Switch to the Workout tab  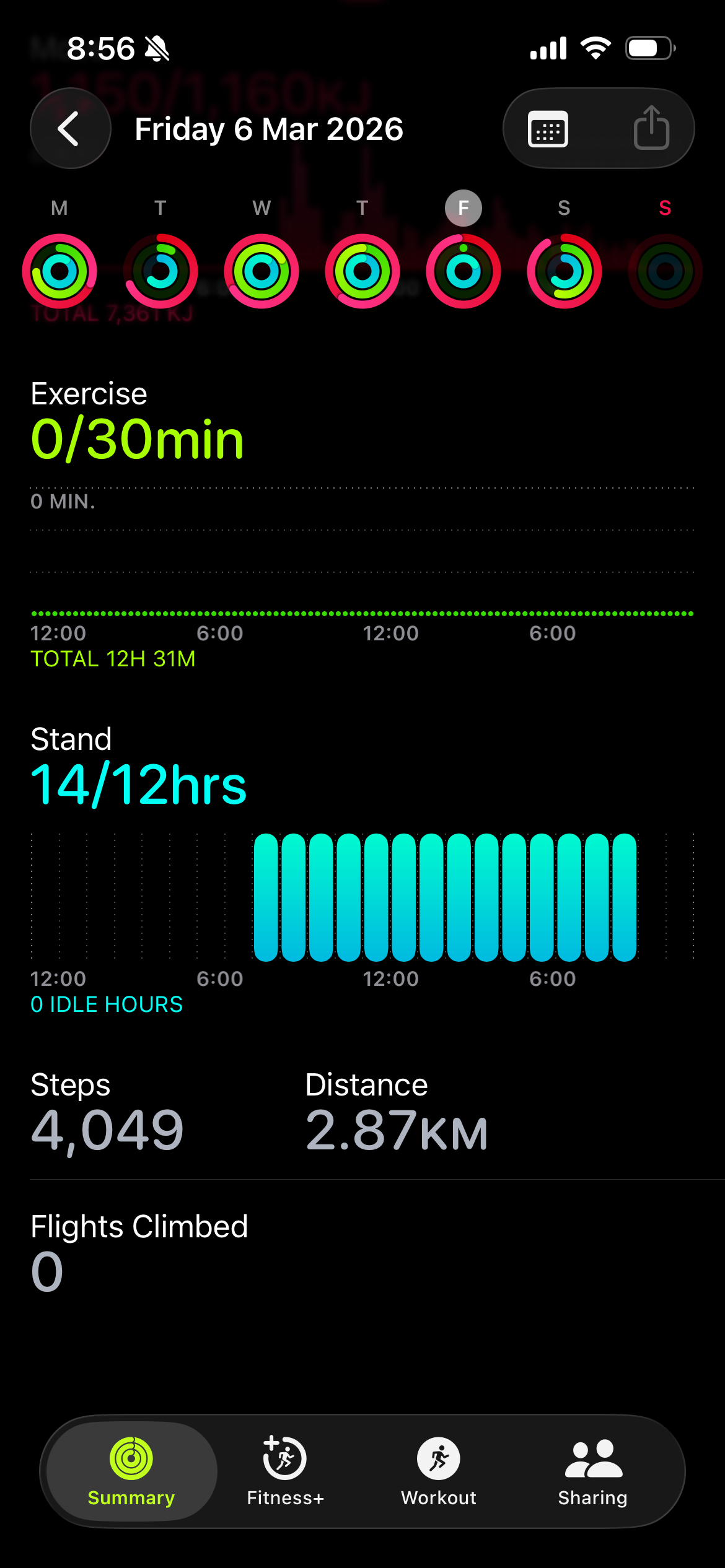[439, 1471]
